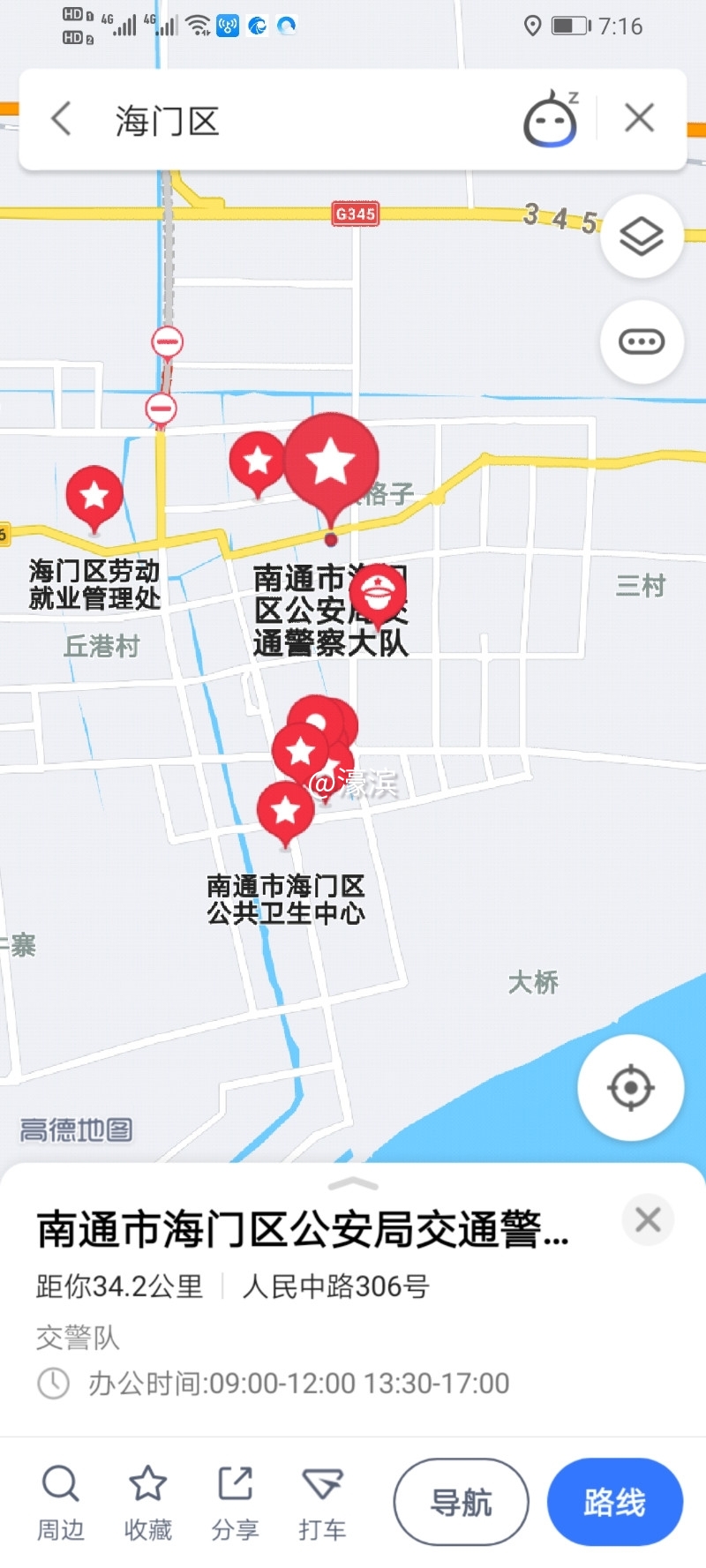Hail a ride with 打车
This screenshot has width=706, height=1568.
tap(322, 1502)
